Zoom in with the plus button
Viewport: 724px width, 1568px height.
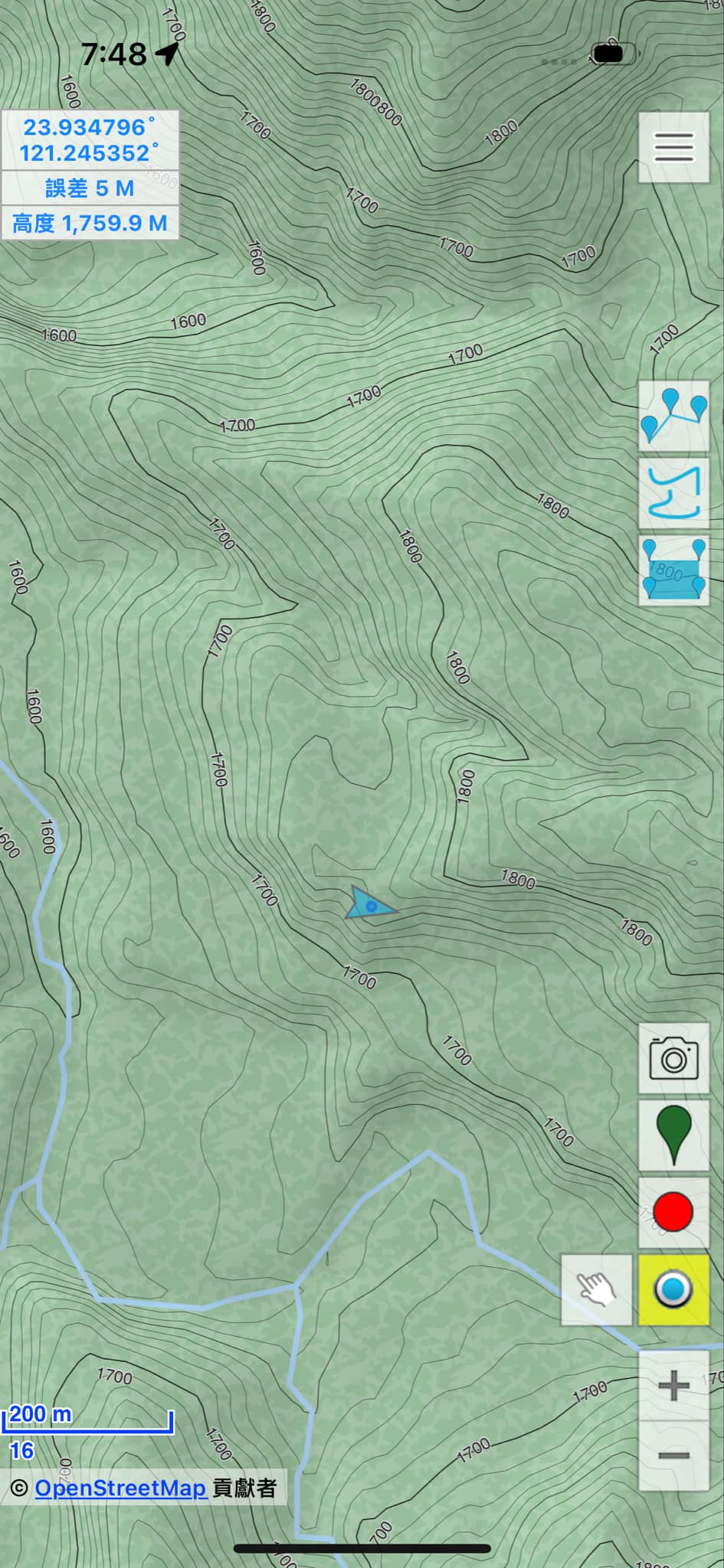pyautogui.click(x=673, y=1385)
